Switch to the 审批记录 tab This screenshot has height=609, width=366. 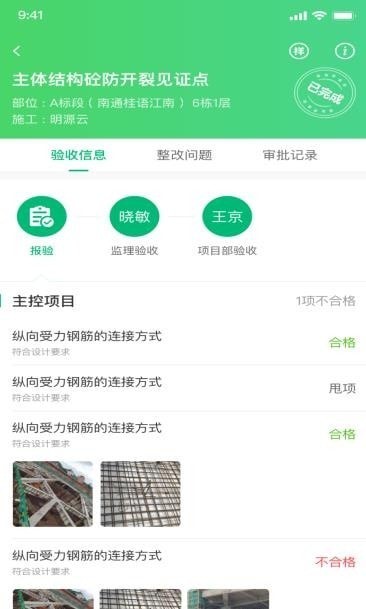point(290,155)
